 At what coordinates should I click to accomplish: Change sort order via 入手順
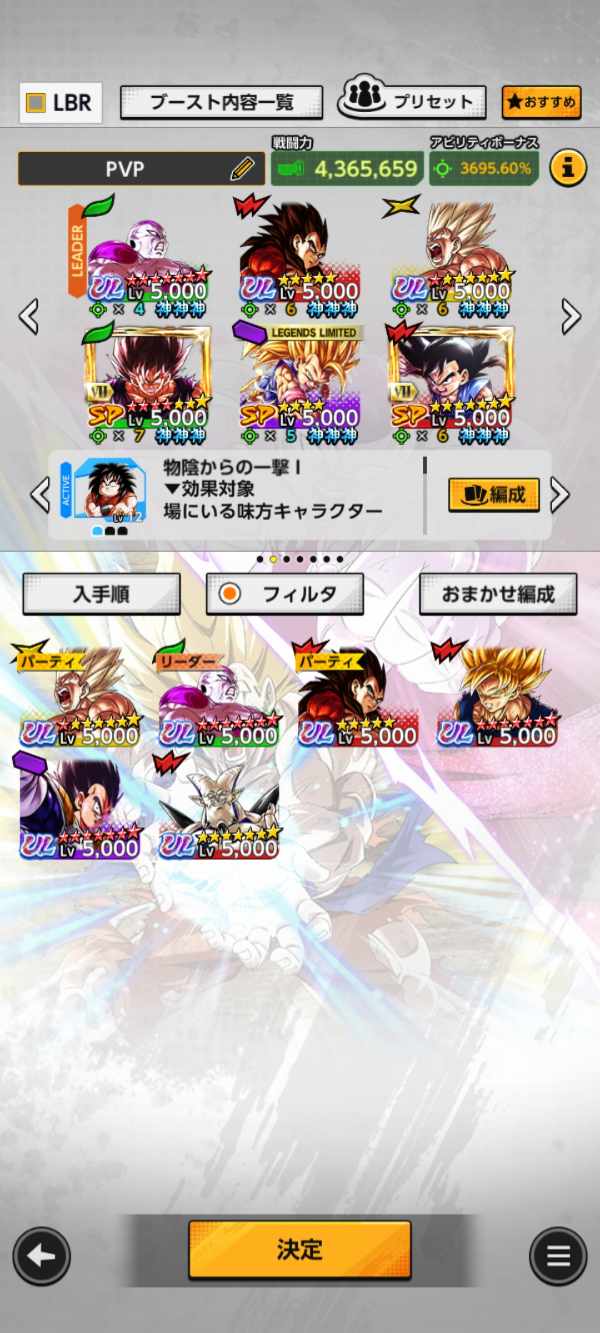(x=101, y=594)
